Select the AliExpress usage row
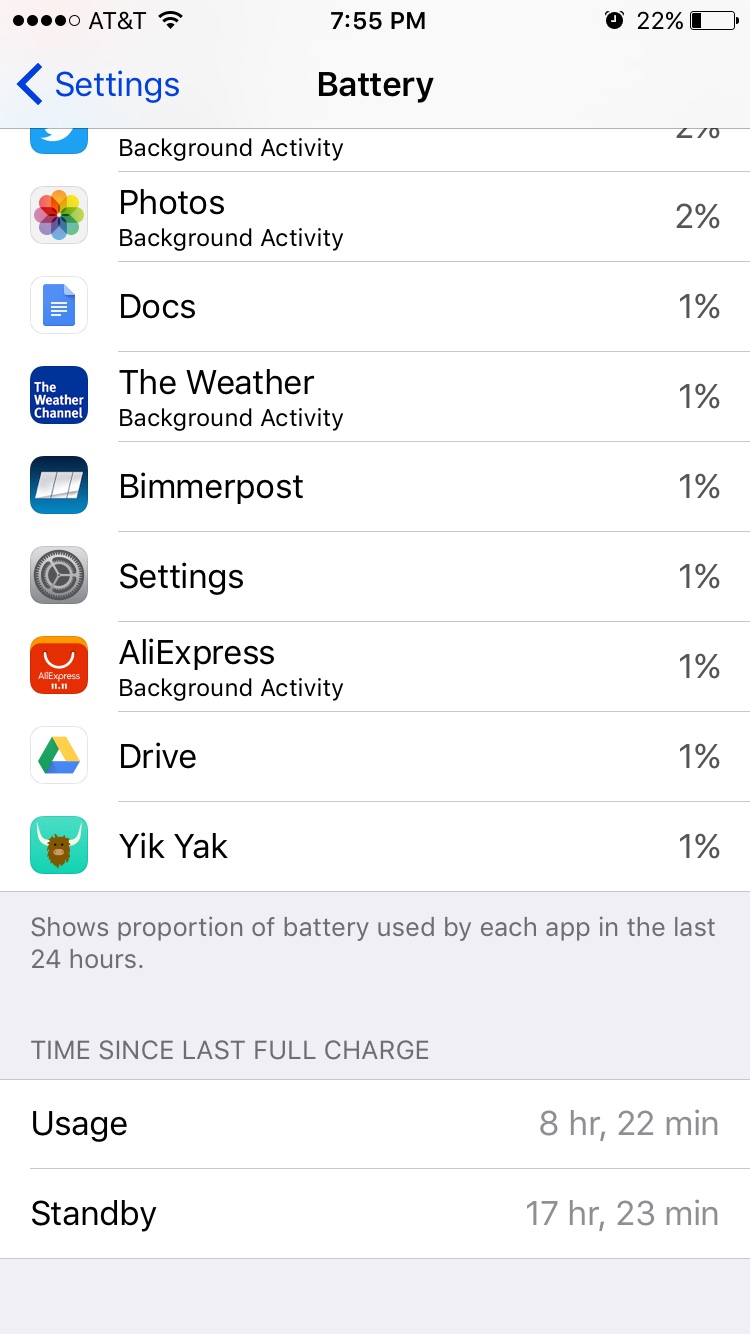This screenshot has width=750, height=1334. (x=375, y=667)
